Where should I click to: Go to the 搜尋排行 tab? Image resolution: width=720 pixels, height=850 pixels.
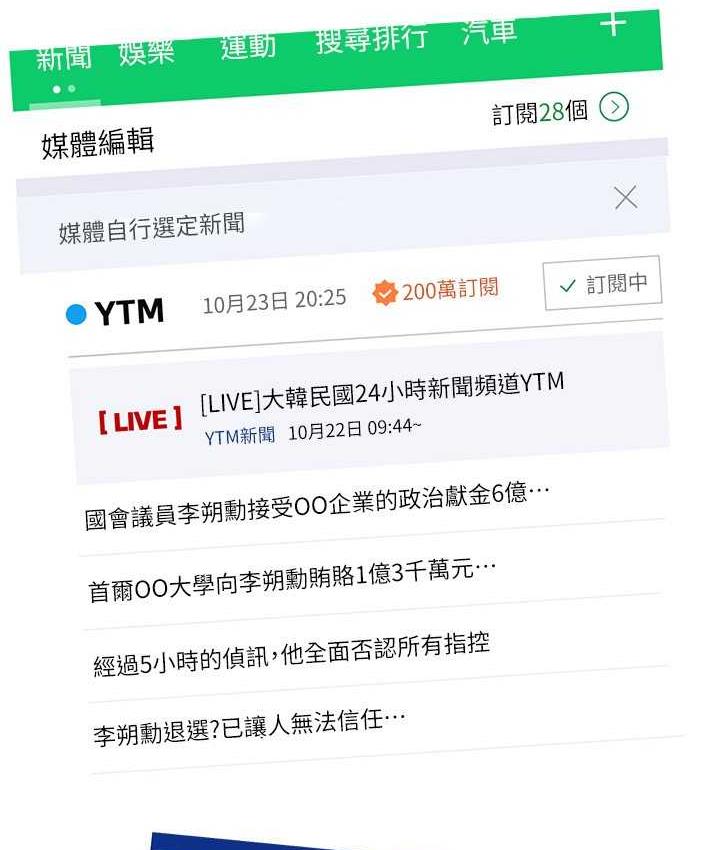pyautogui.click(x=371, y=39)
